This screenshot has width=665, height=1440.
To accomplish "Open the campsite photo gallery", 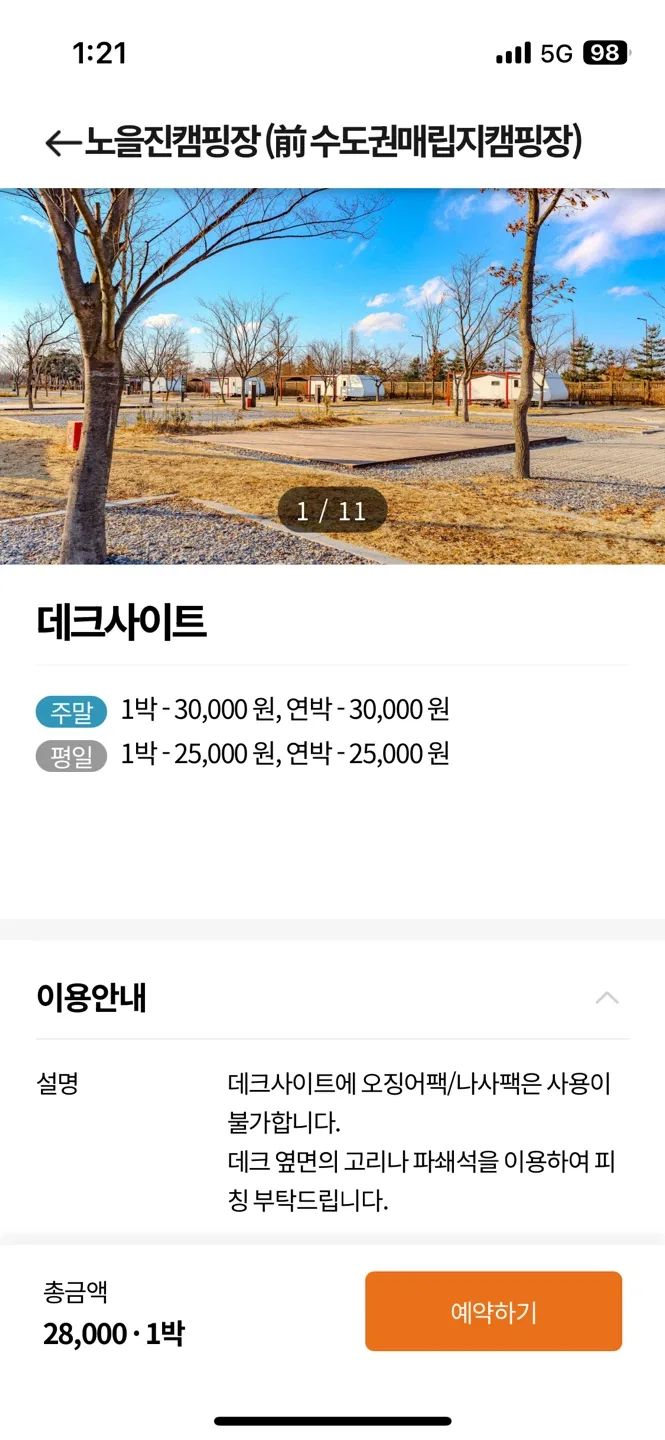I will click(x=332, y=376).
